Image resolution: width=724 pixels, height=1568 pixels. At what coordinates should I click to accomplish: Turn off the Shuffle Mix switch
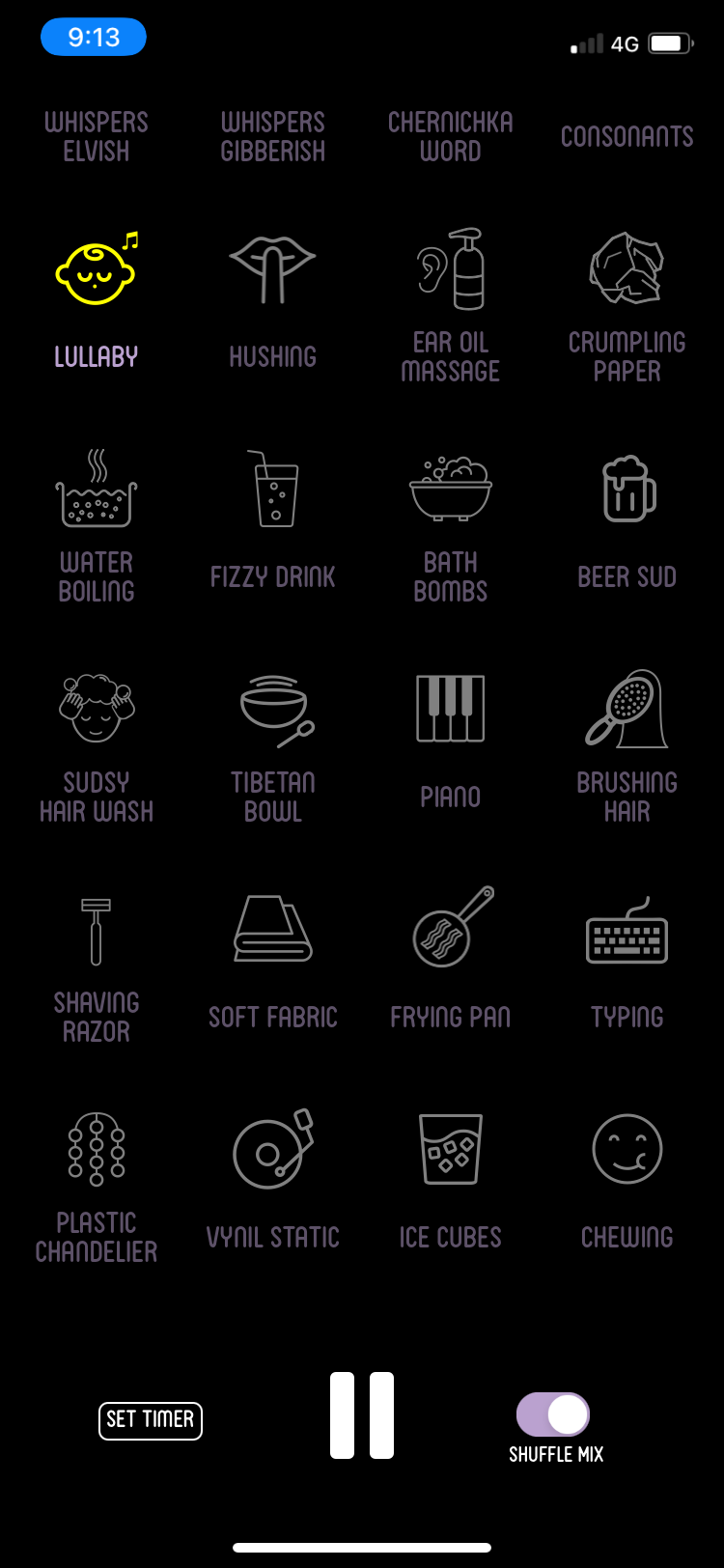pyautogui.click(x=553, y=1415)
